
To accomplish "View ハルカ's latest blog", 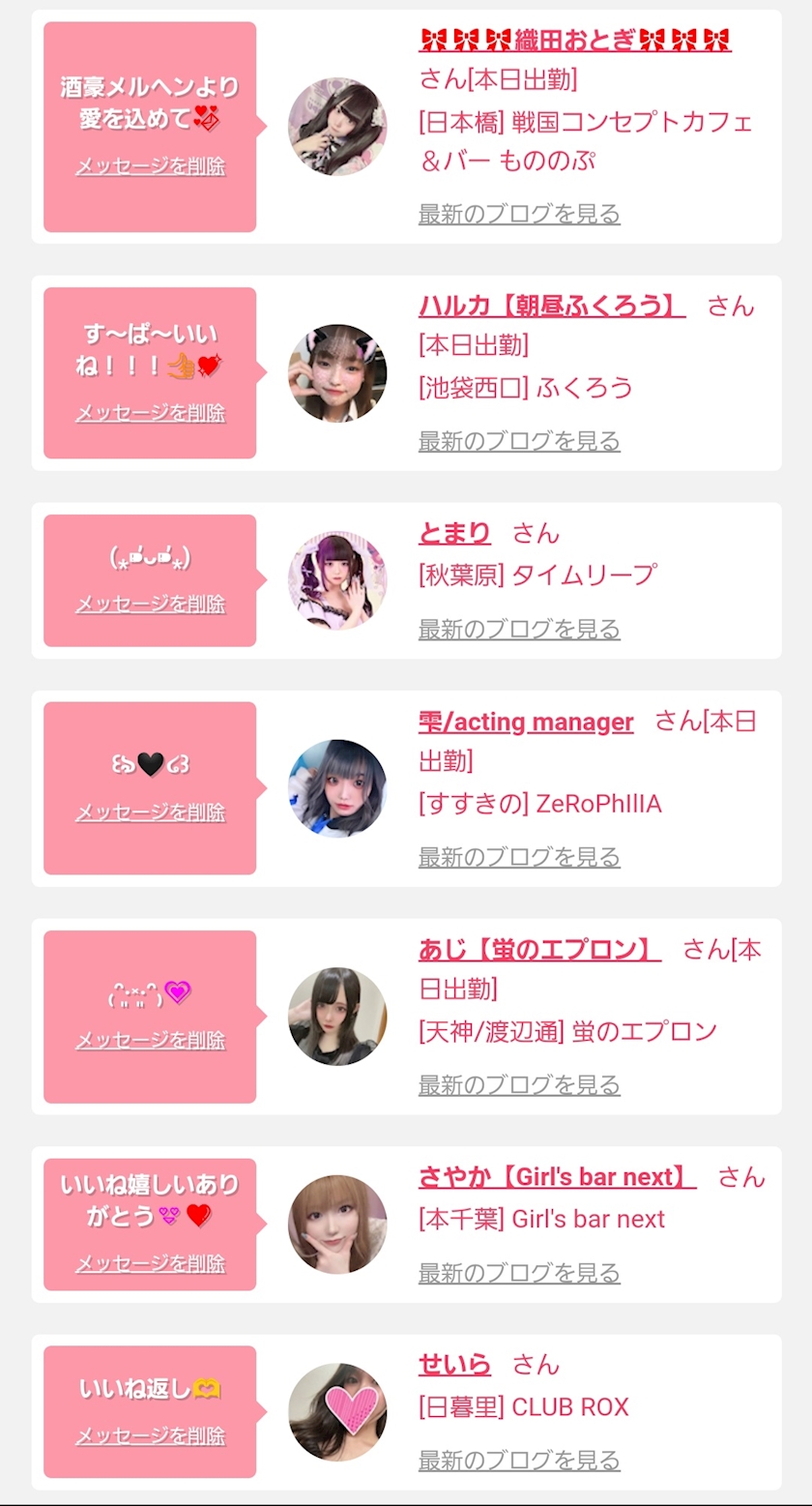I will point(519,442).
